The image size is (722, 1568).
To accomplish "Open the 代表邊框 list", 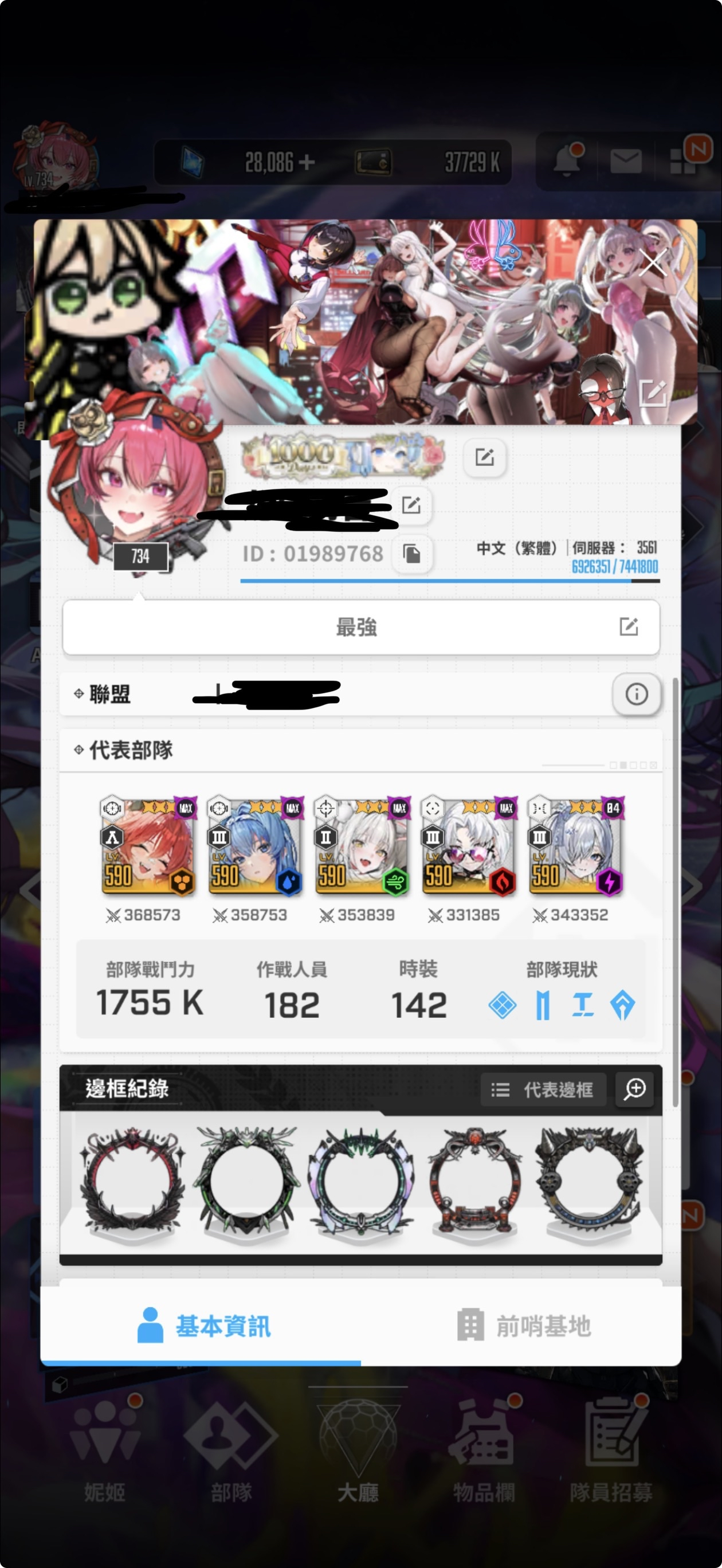I will pyautogui.click(x=543, y=1089).
